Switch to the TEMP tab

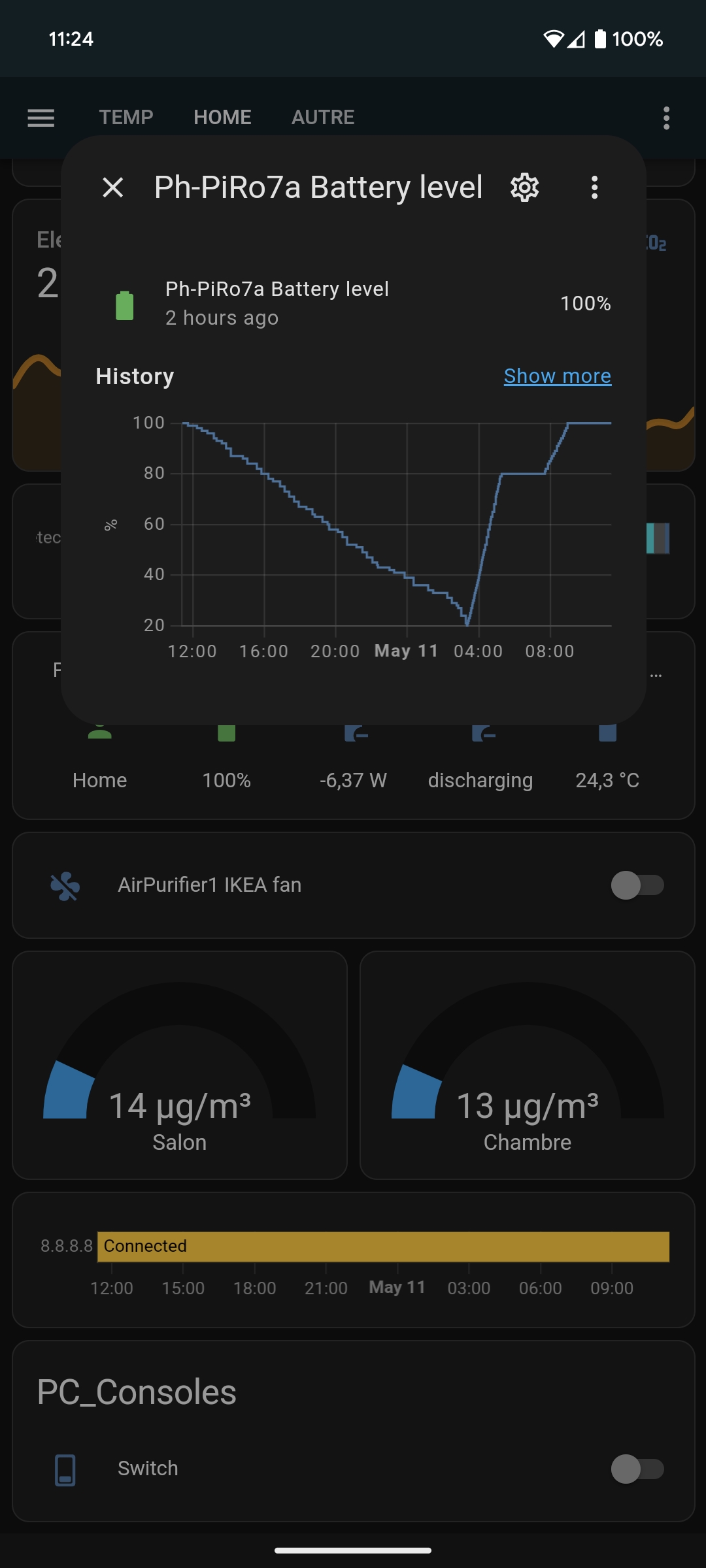coord(126,118)
